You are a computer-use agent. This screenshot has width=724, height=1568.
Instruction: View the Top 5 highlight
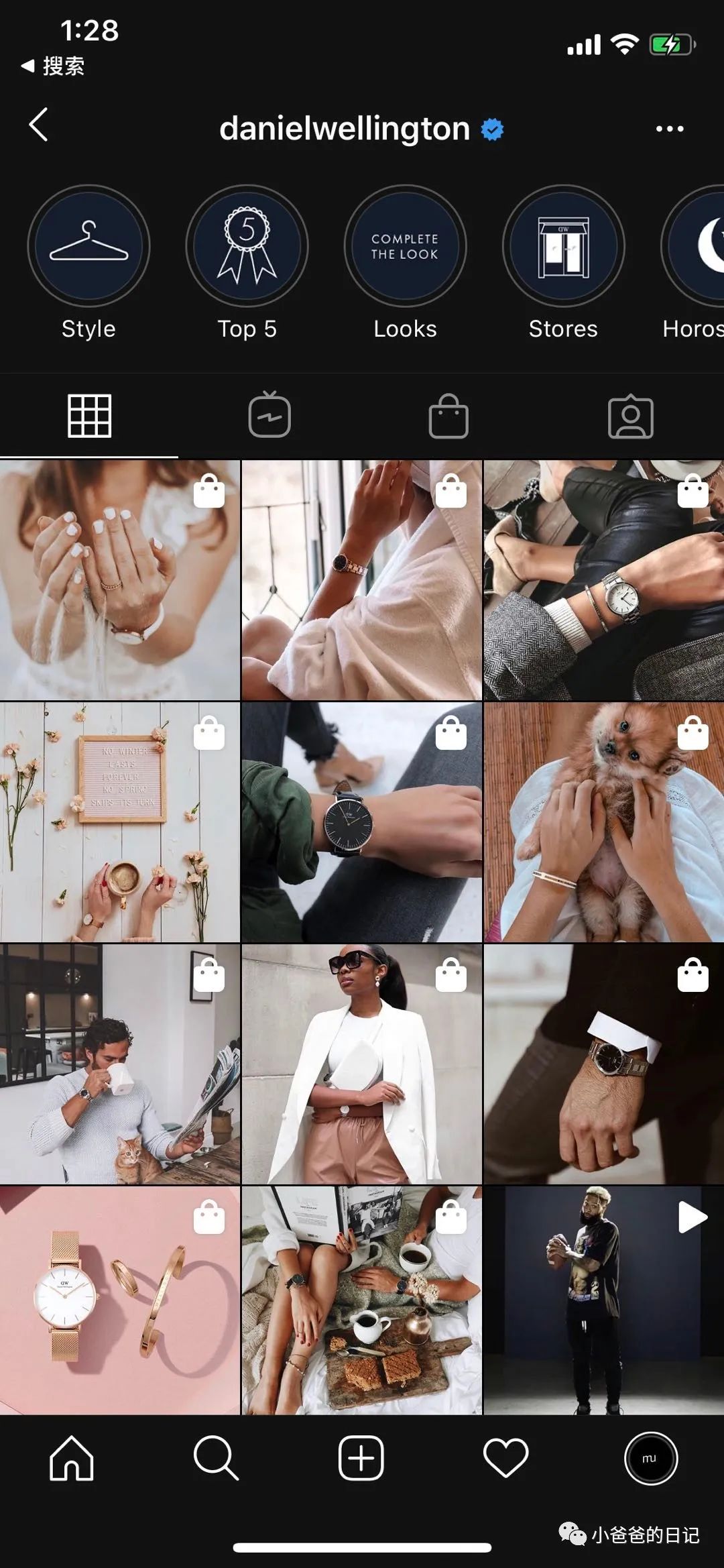pyautogui.click(x=247, y=246)
